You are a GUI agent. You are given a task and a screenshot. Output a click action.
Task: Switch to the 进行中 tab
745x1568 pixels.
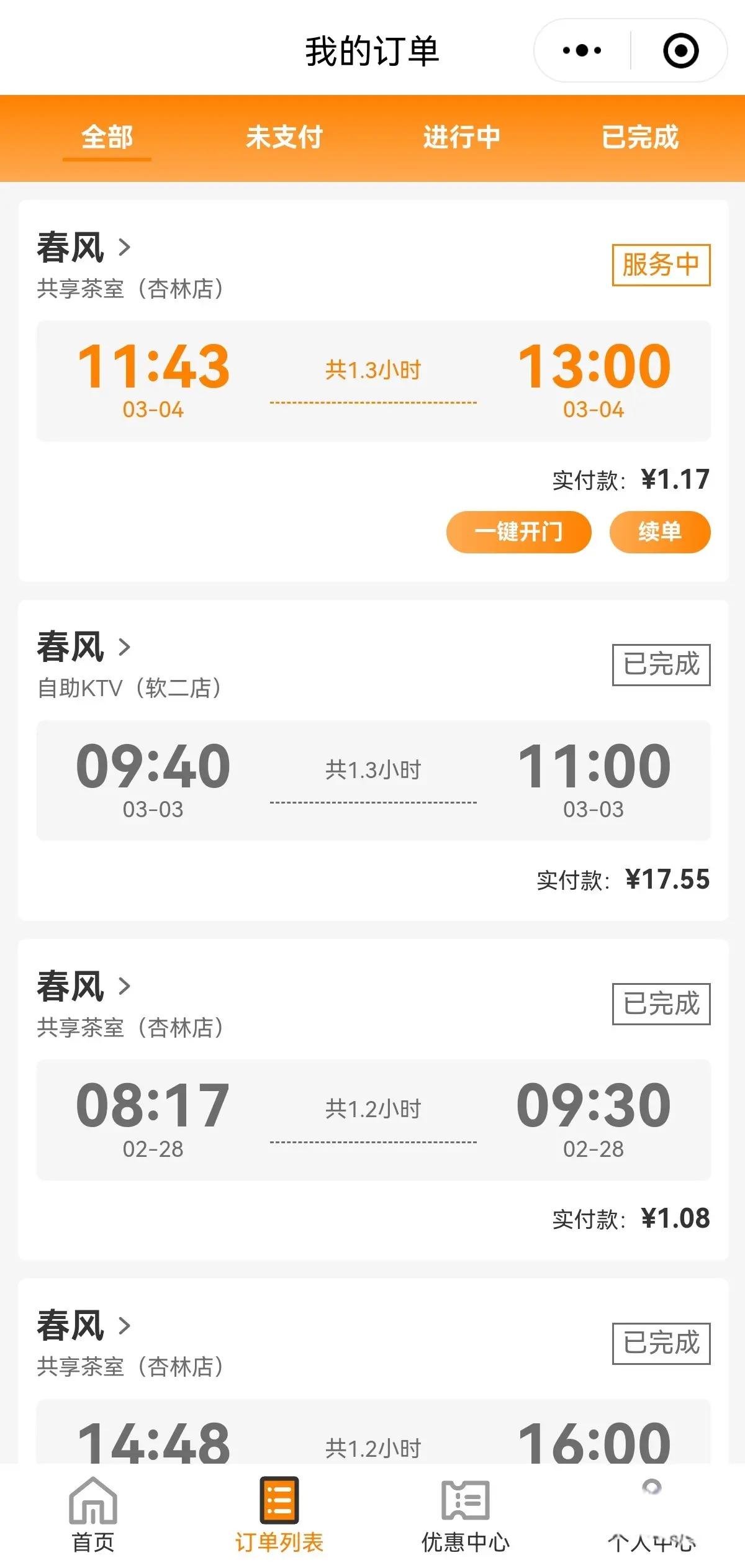462,137
